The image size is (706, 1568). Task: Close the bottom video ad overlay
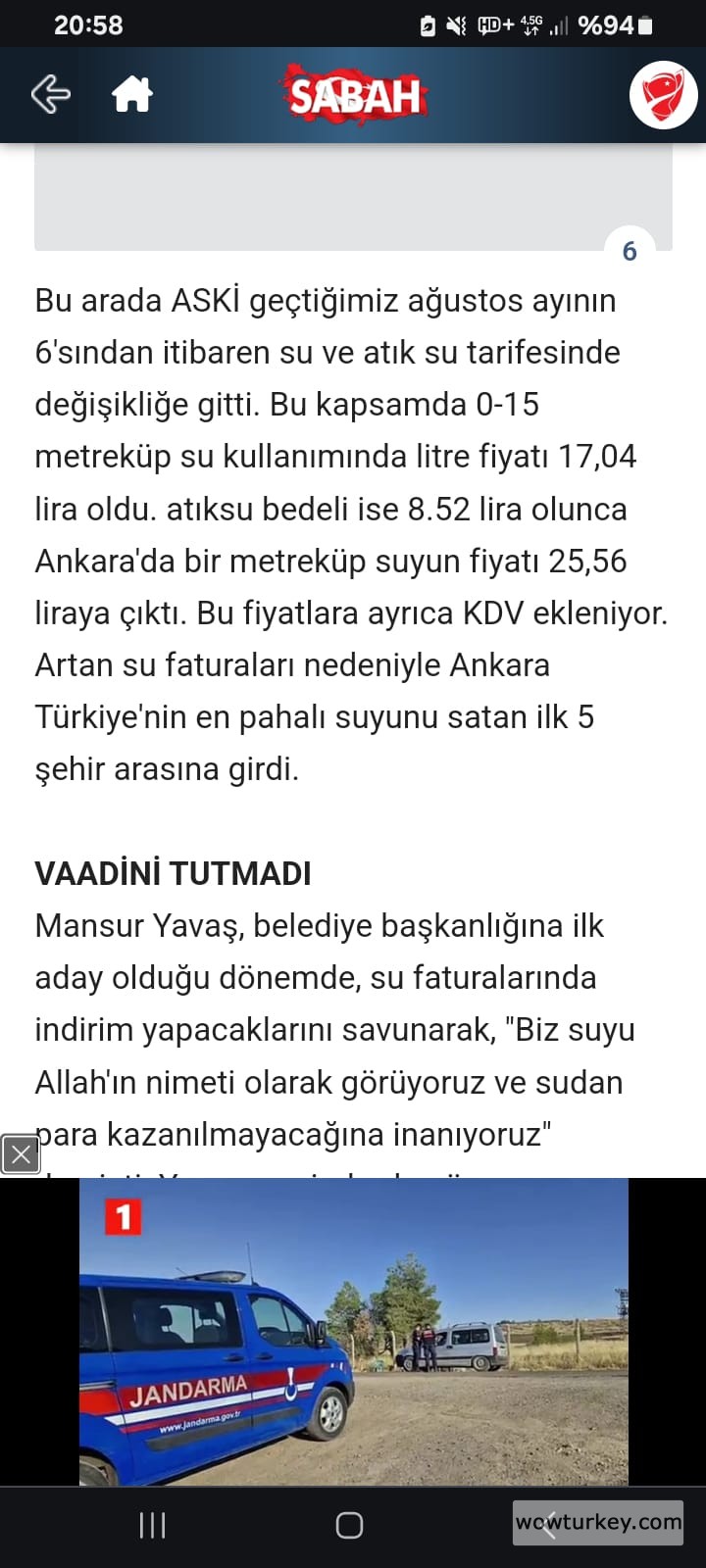20,1154
